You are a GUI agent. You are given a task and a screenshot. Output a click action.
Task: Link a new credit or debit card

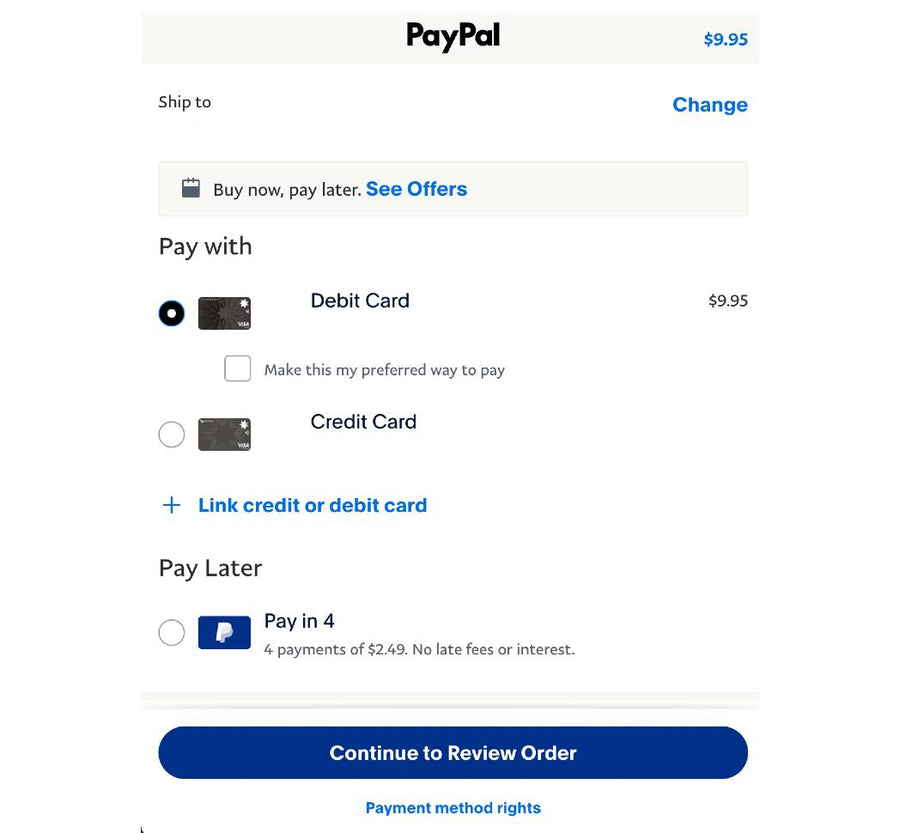(x=311, y=505)
